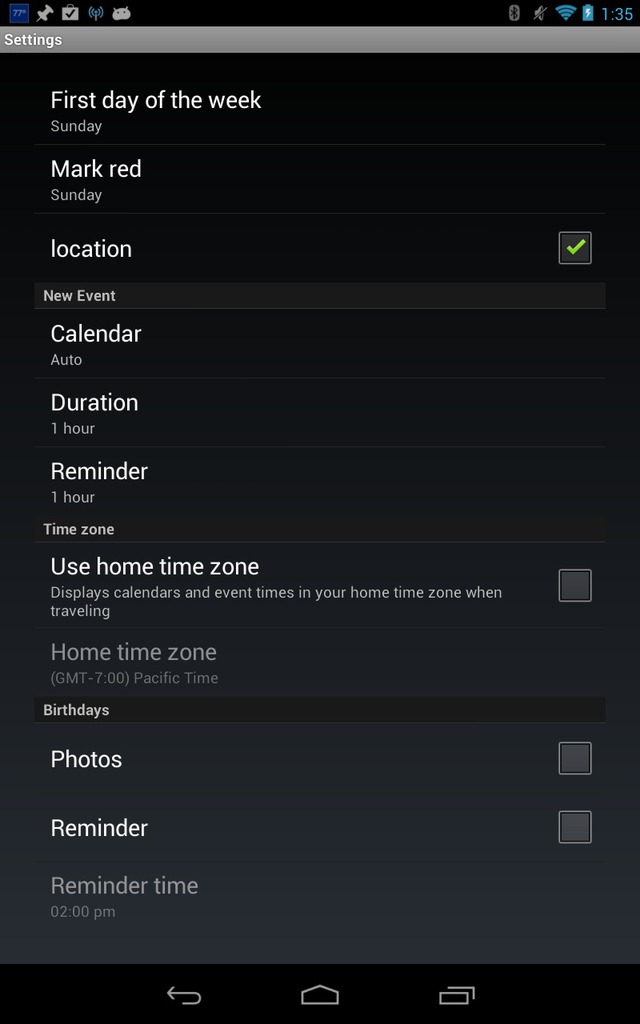Check the birthday Photos checkbox
Image resolution: width=640 pixels, height=1024 pixels.
click(x=575, y=758)
